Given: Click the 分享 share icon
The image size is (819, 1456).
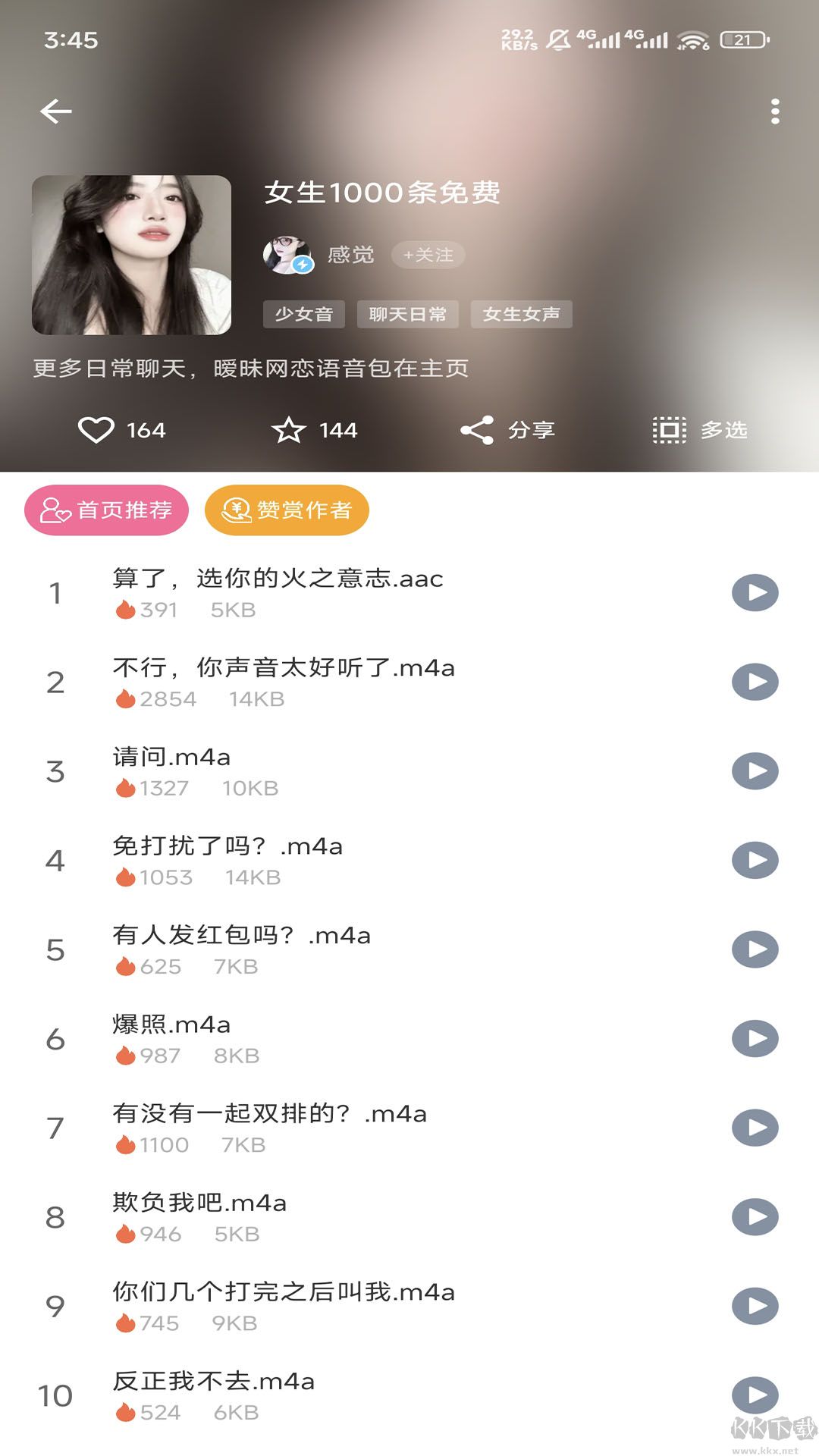Looking at the screenshot, I should [x=478, y=430].
